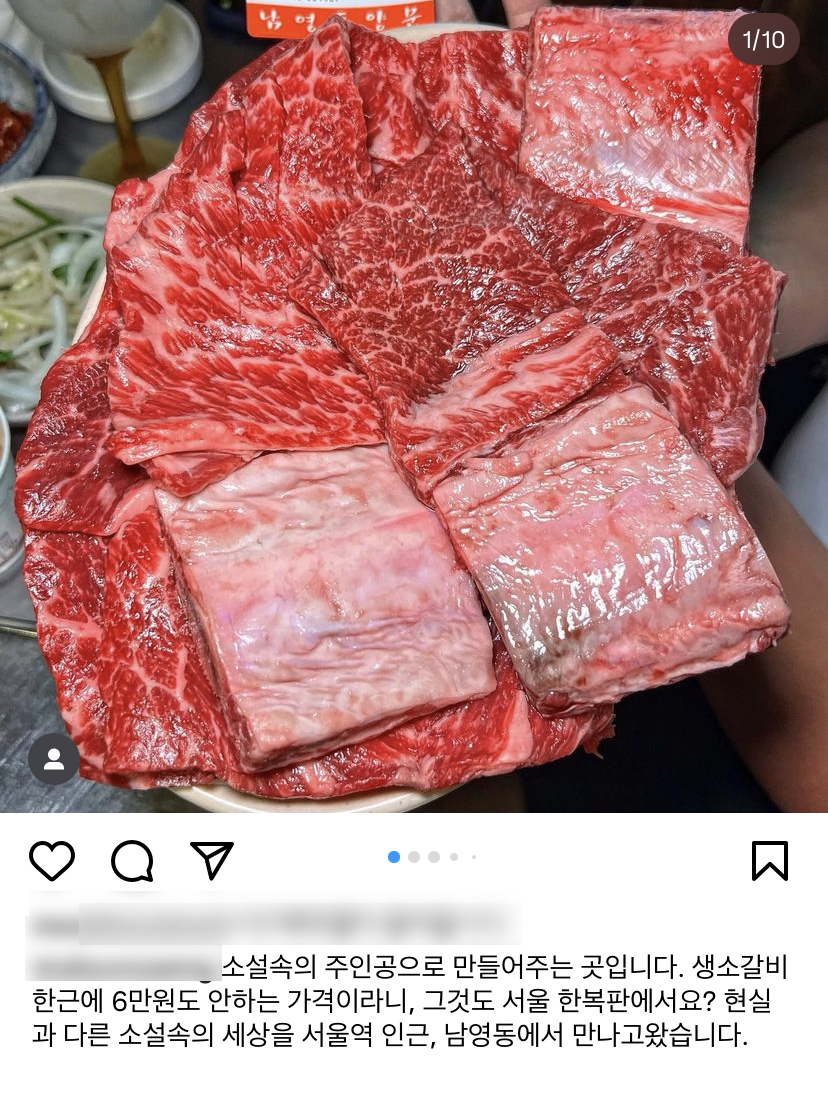Like this raw beef post

(52, 860)
